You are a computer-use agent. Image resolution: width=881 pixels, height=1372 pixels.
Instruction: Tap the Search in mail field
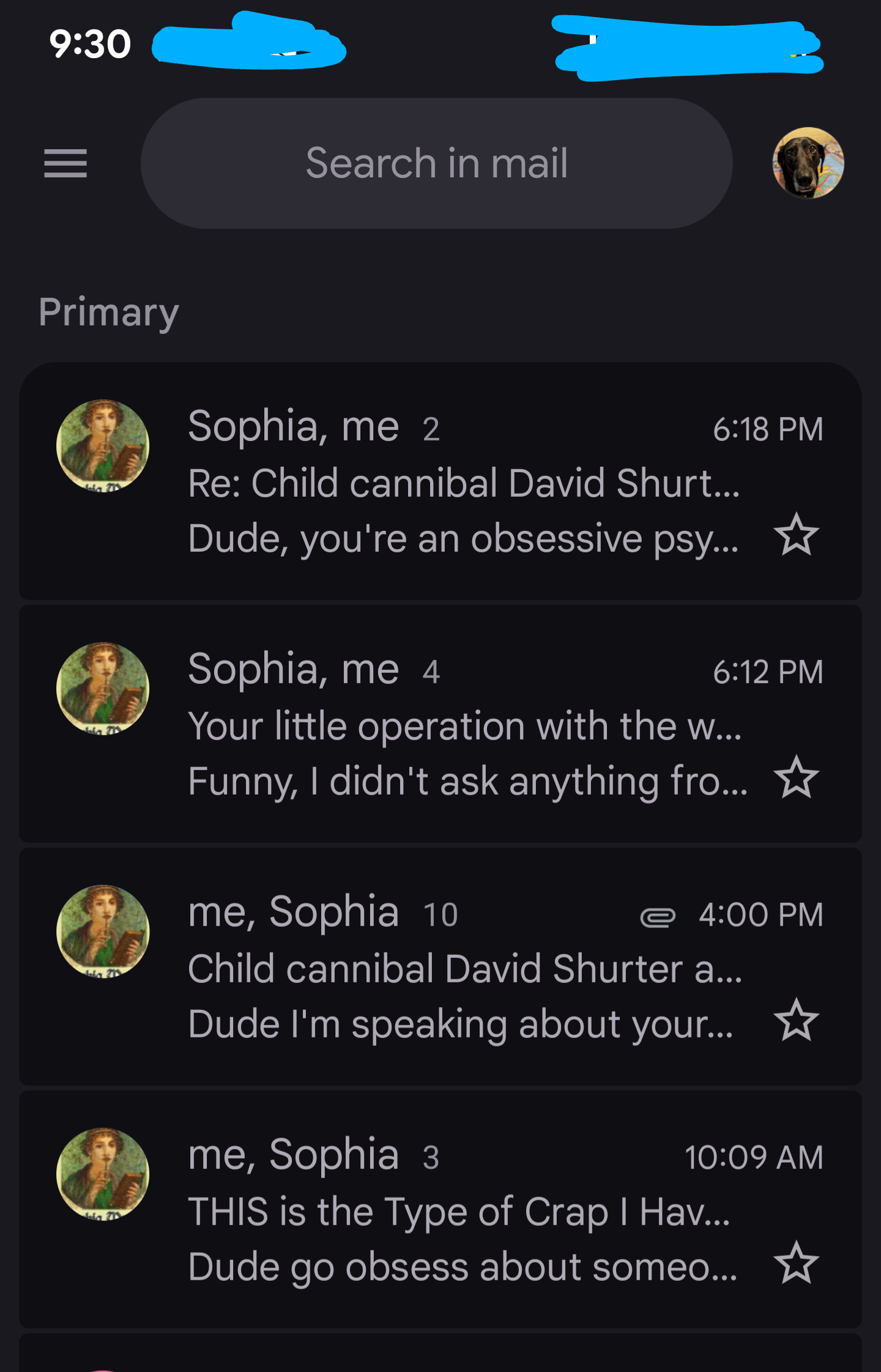[436, 163]
